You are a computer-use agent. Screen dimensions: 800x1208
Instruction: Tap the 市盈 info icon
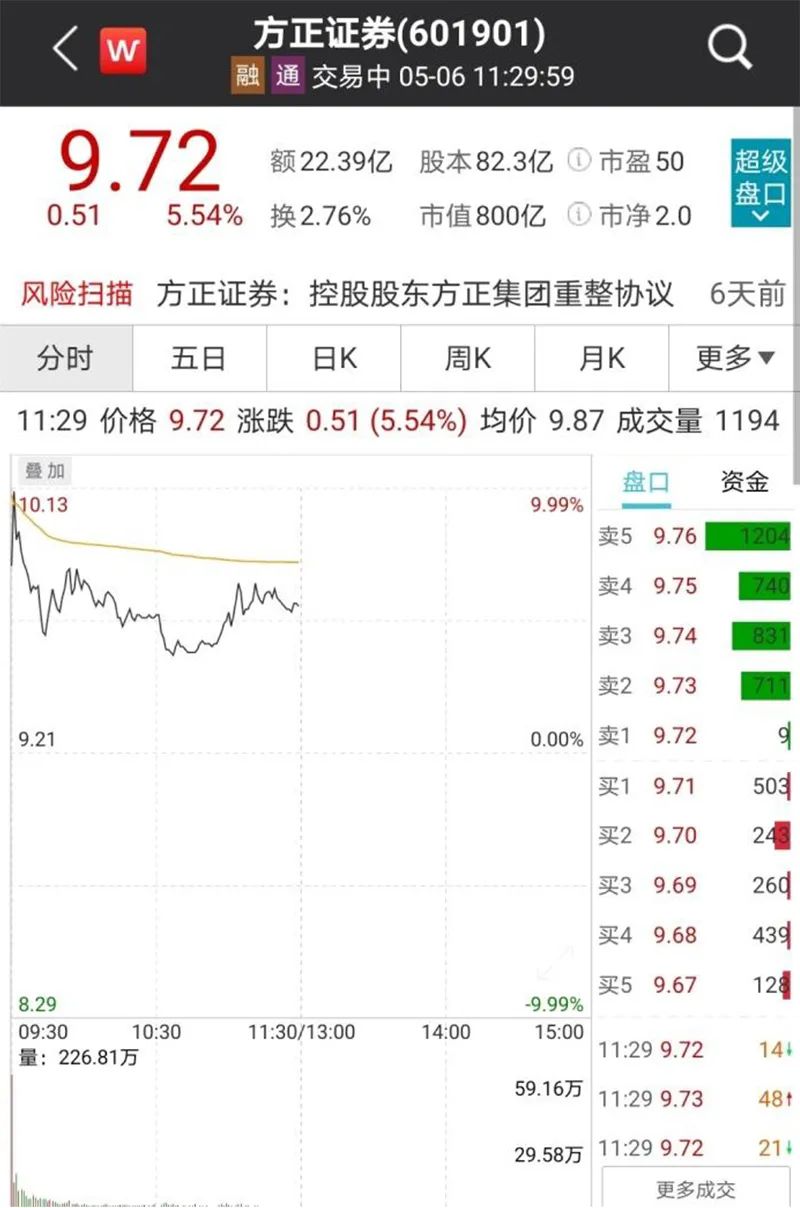click(579, 161)
